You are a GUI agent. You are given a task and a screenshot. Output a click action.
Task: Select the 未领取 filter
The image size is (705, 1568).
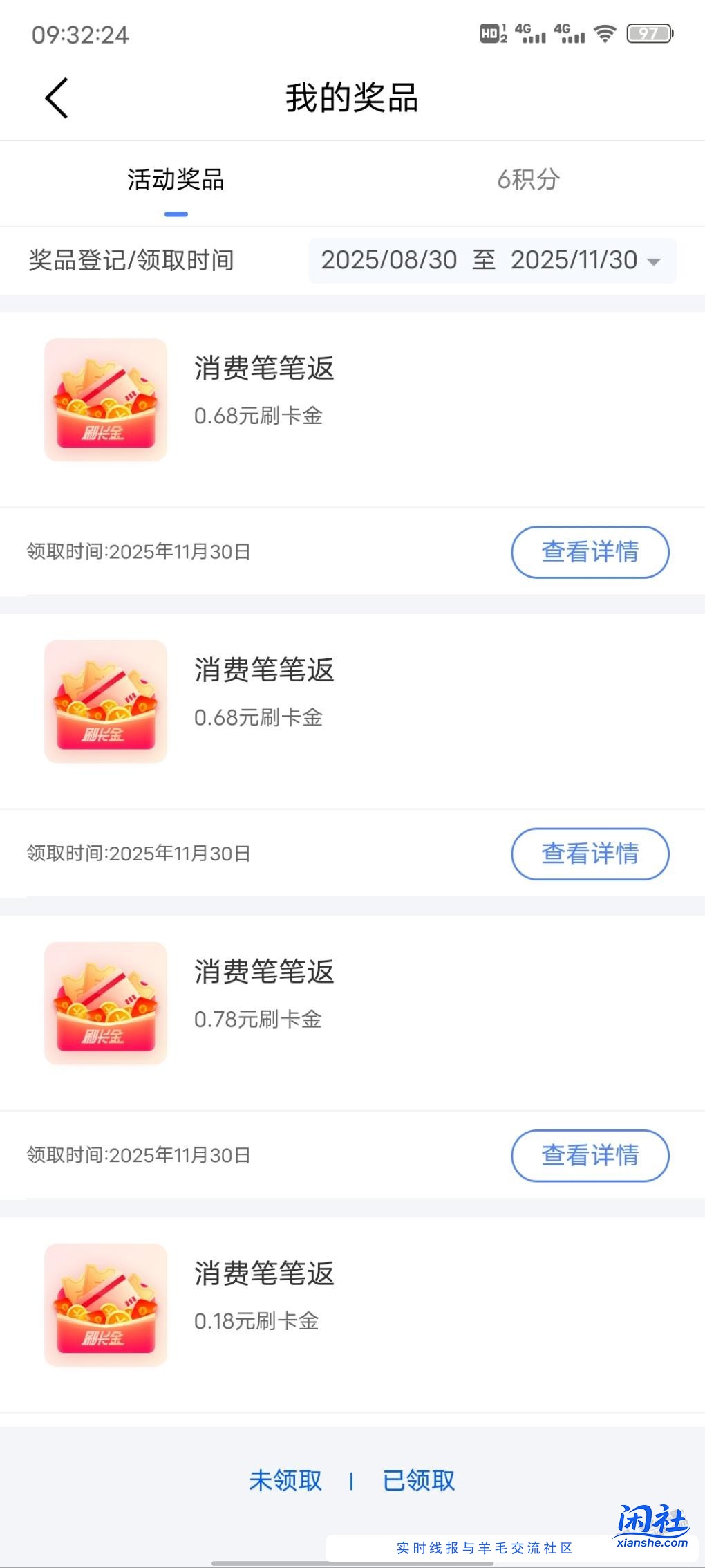[x=285, y=1481]
